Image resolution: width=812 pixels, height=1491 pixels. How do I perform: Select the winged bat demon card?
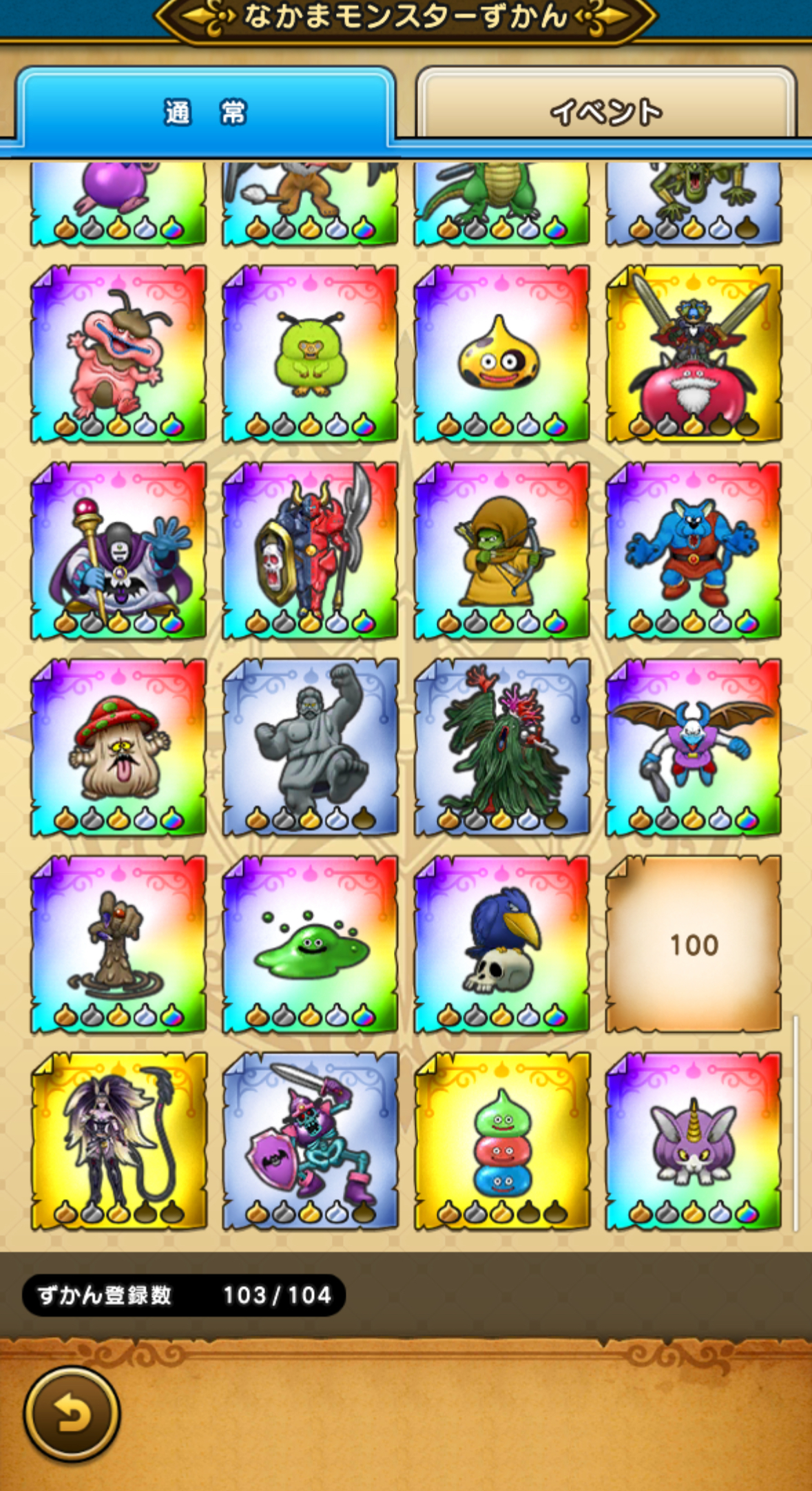pos(693,747)
